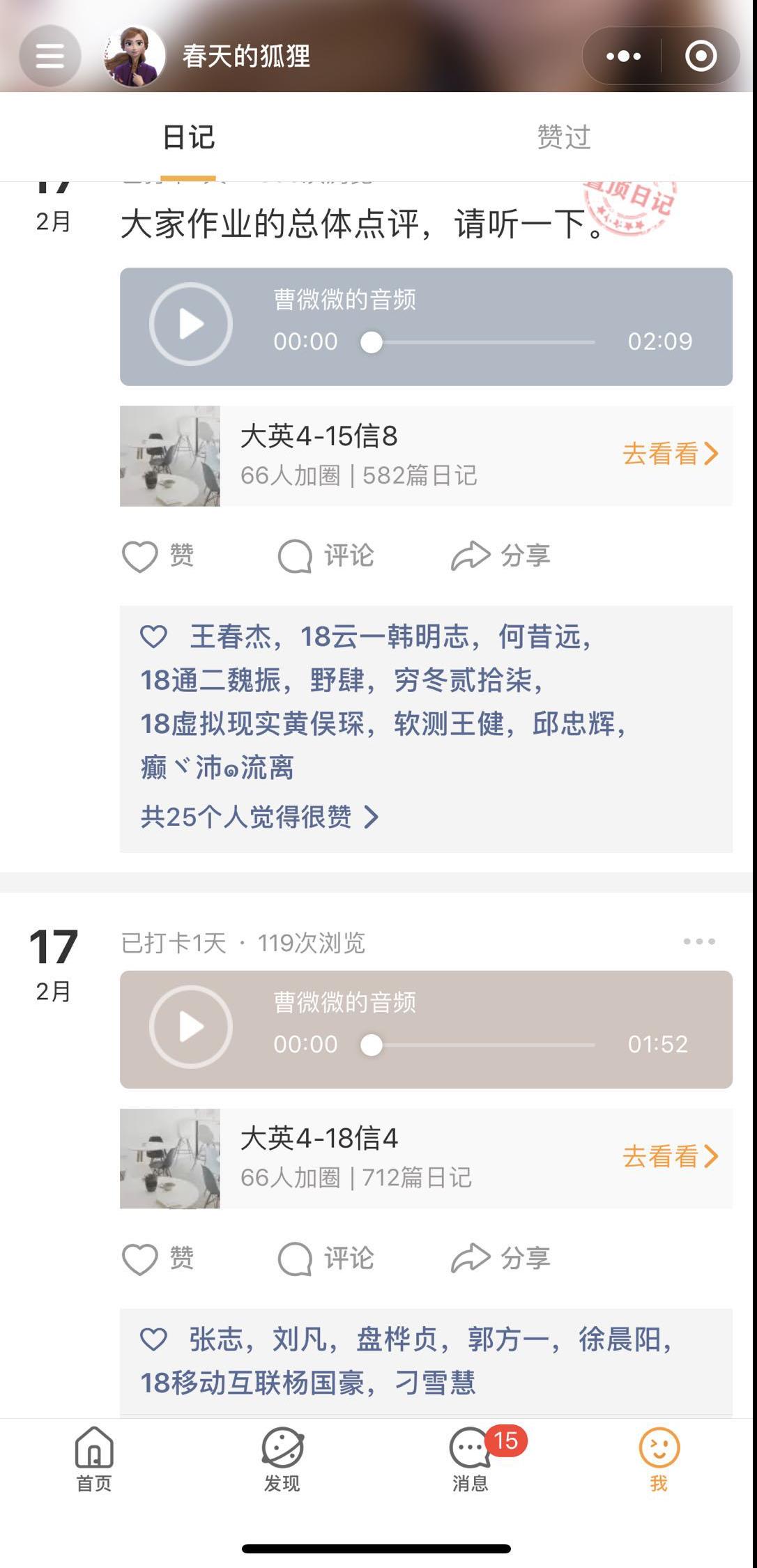Share the diary in 大英4-15信8
Viewport: 757px width, 1568px height.
(500, 556)
